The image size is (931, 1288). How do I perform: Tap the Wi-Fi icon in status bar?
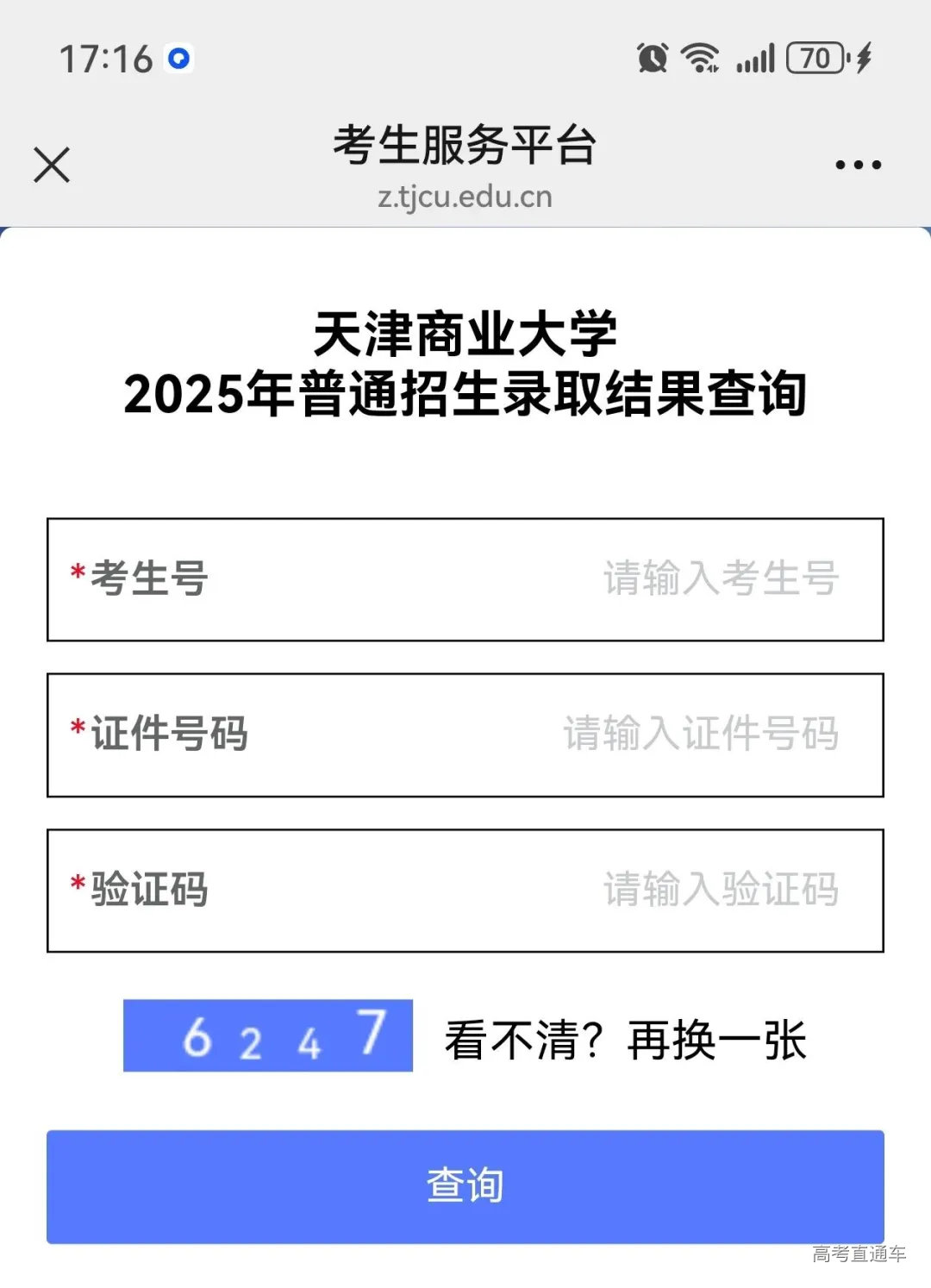point(698,59)
